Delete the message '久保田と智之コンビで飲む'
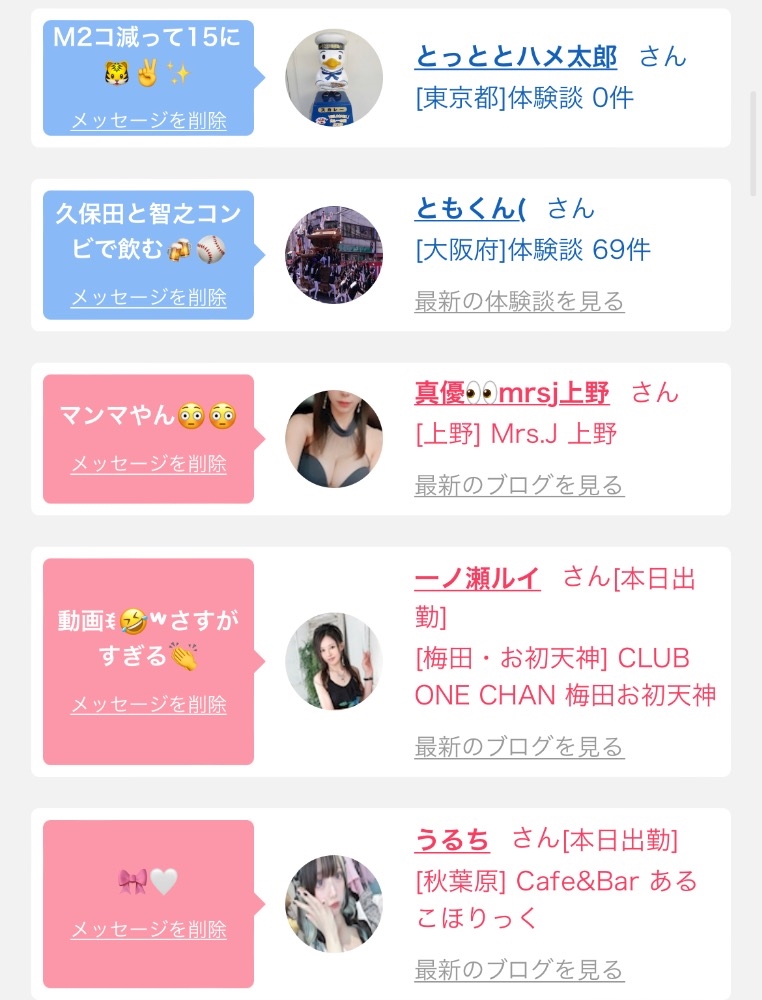762x1000 pixels. coord(149,297)
